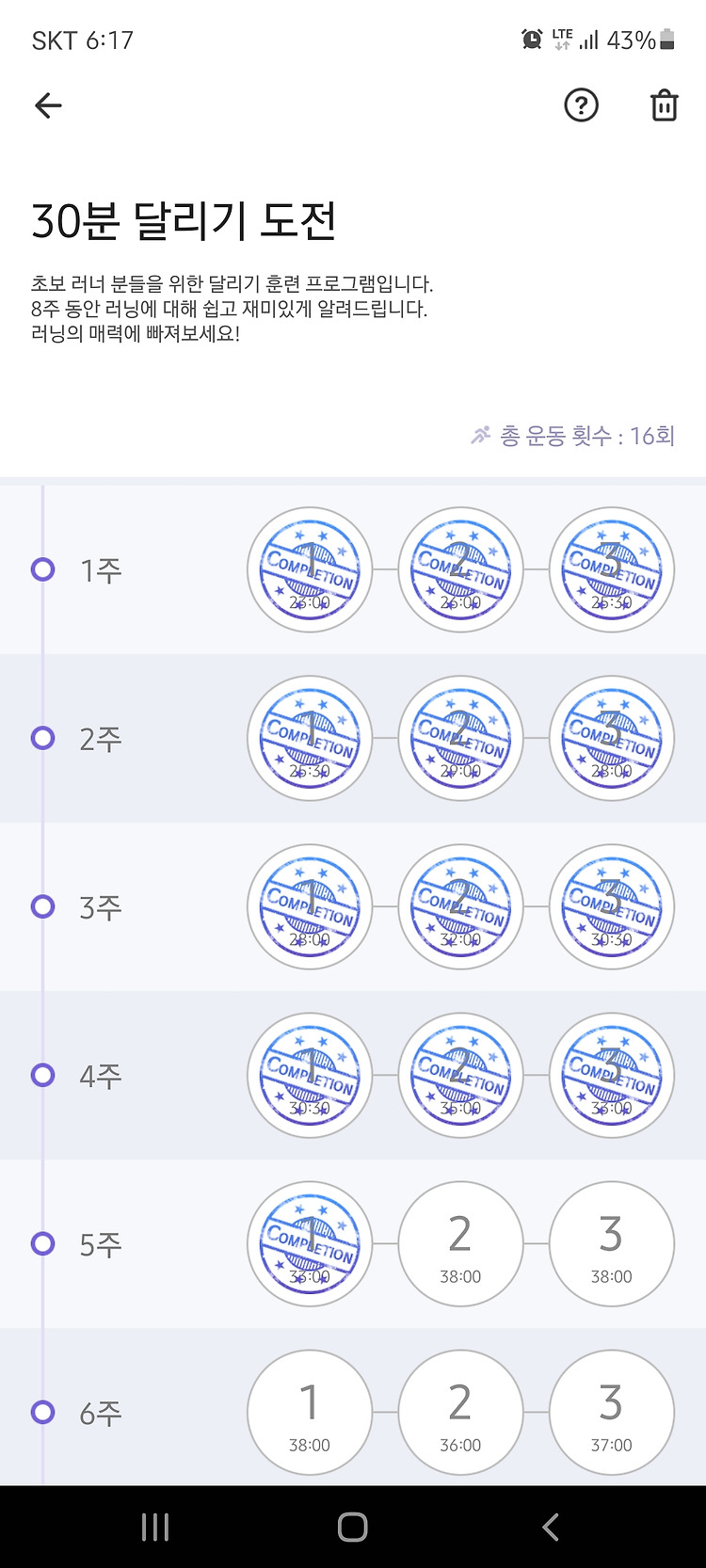
Task: View week 4 workout 3 stamp
Action: pyautogui.click(x=612, y=1075)
